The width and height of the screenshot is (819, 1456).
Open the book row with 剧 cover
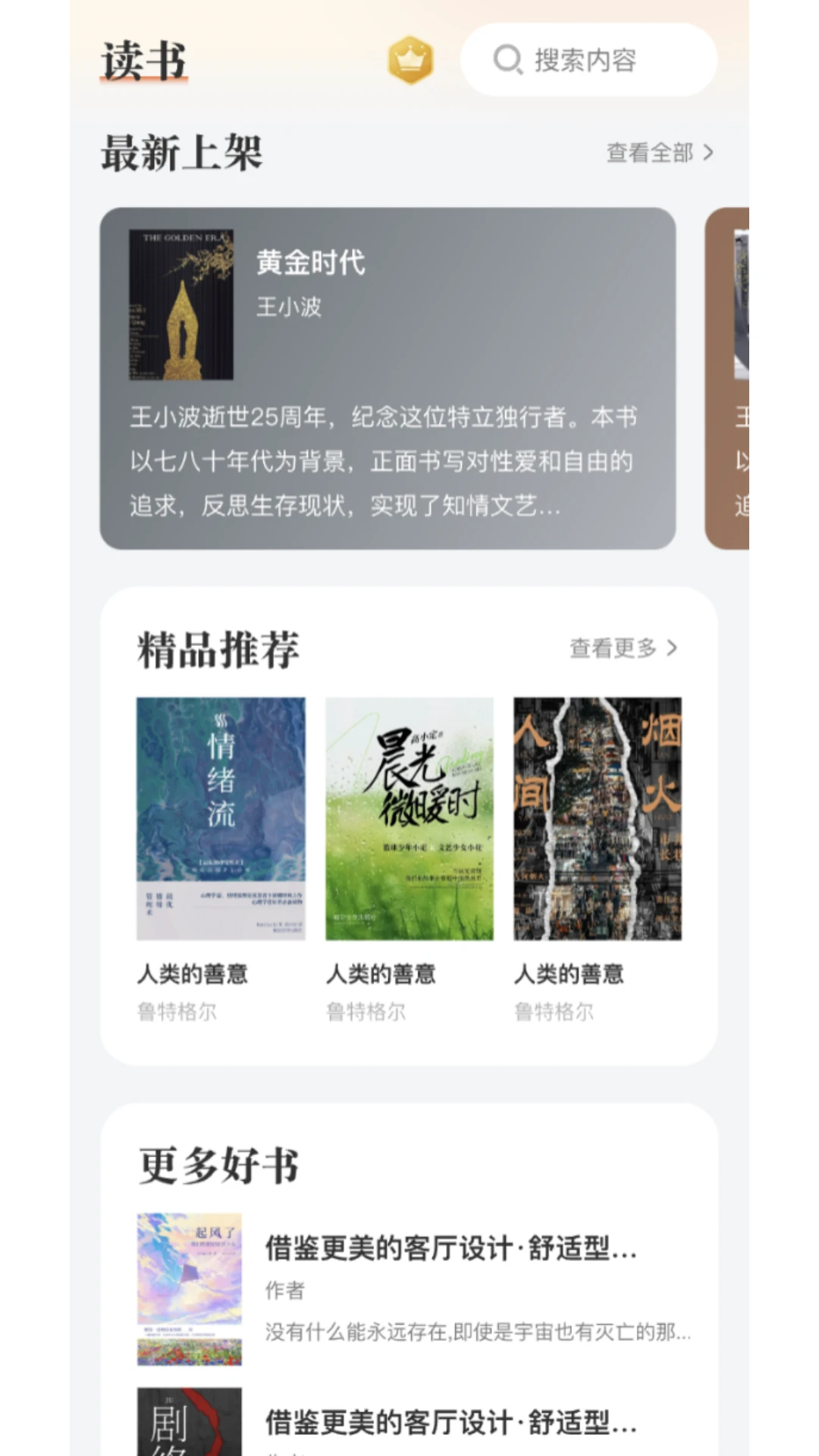pos(414,1422)
